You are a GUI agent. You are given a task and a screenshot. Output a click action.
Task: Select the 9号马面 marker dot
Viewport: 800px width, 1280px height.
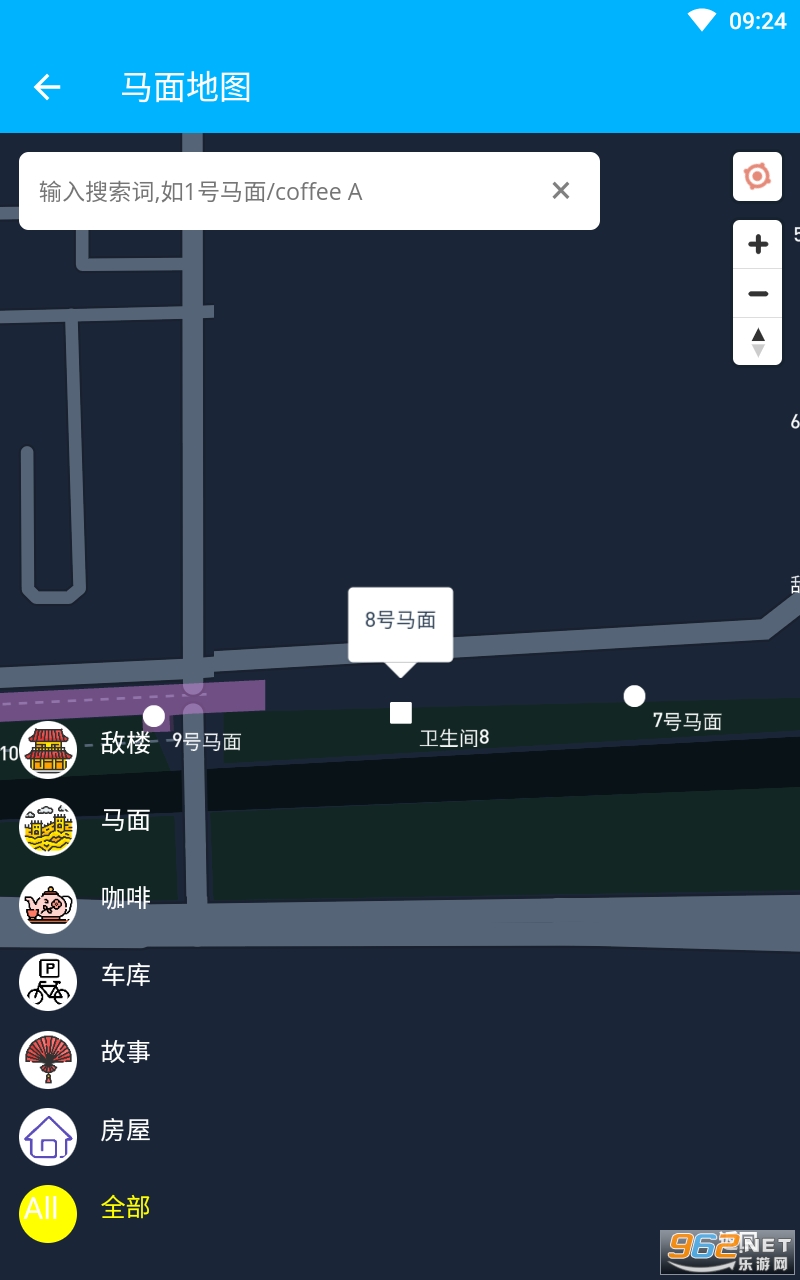point(154,716)
